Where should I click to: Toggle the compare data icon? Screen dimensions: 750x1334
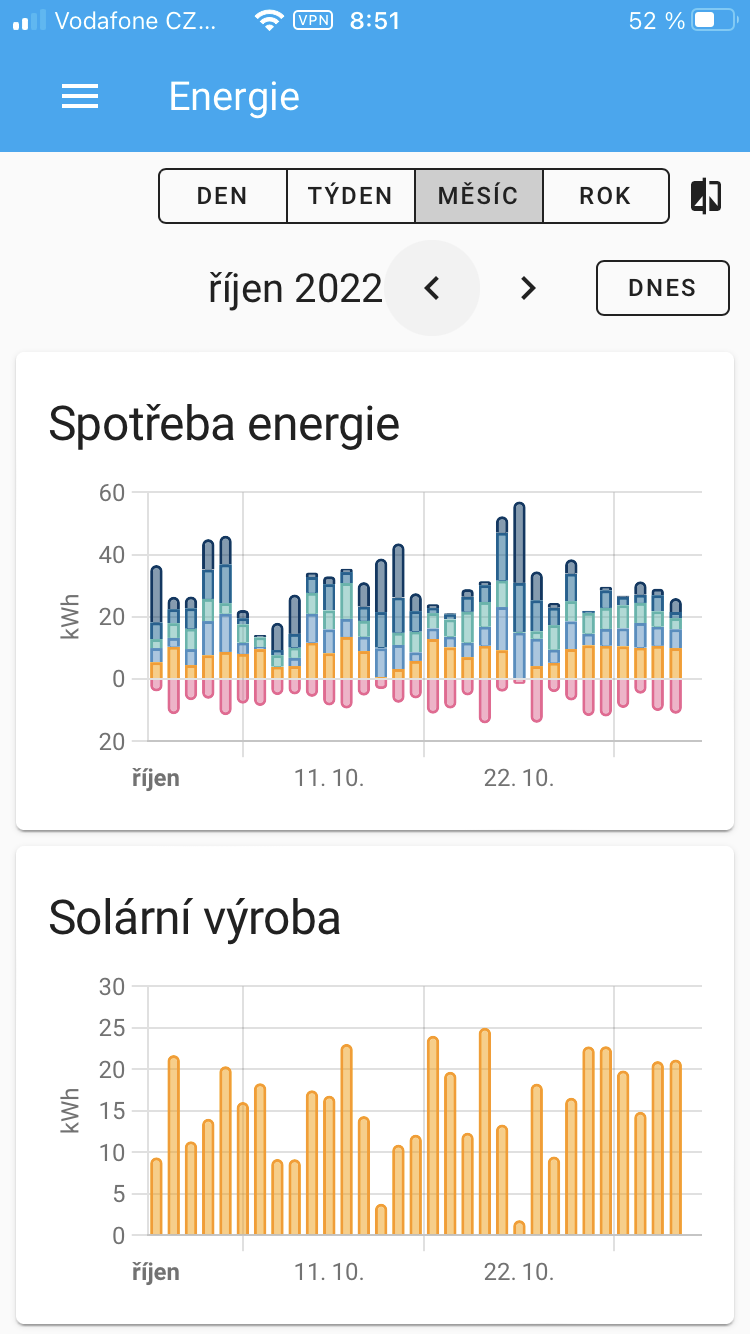[706, 196]
